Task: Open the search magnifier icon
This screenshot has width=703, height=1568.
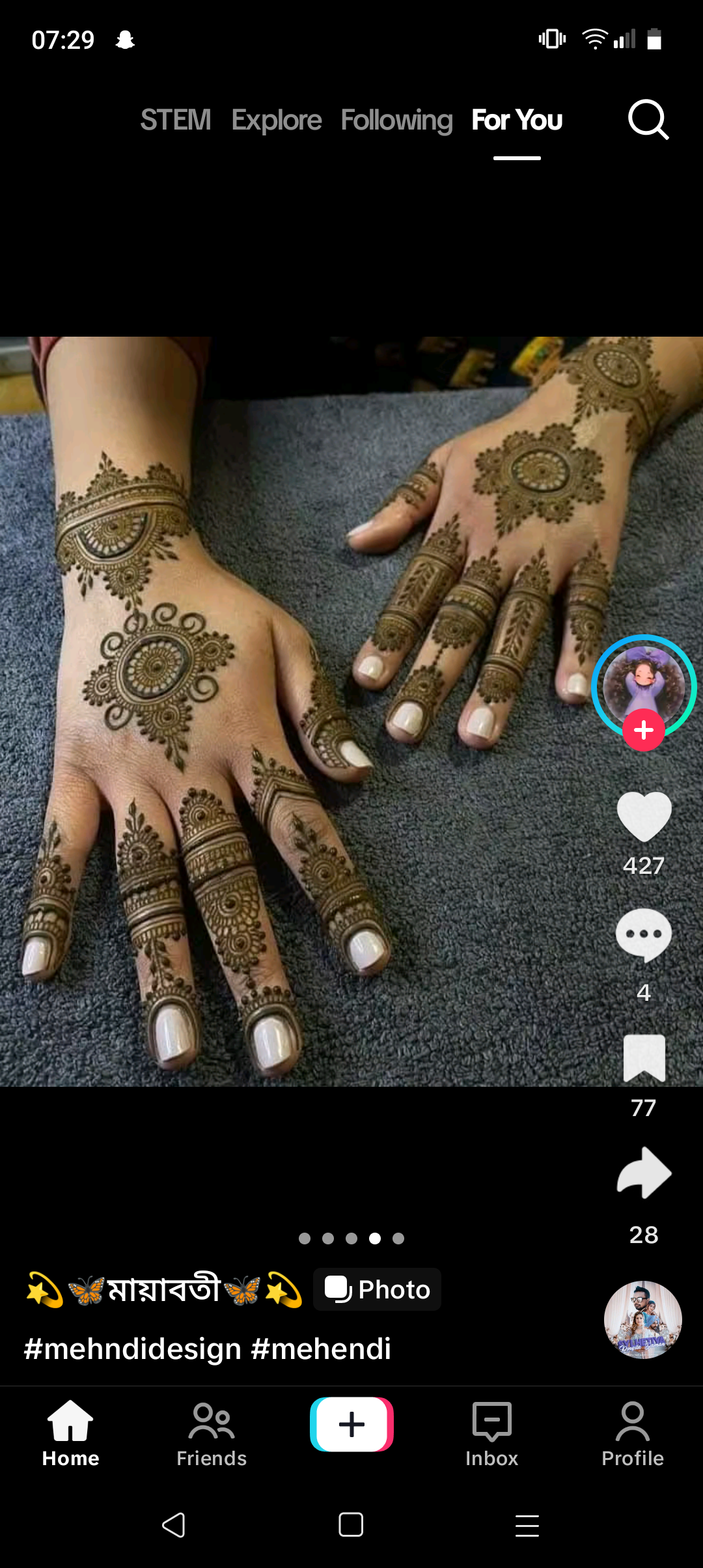Action: tap(648, 120)
